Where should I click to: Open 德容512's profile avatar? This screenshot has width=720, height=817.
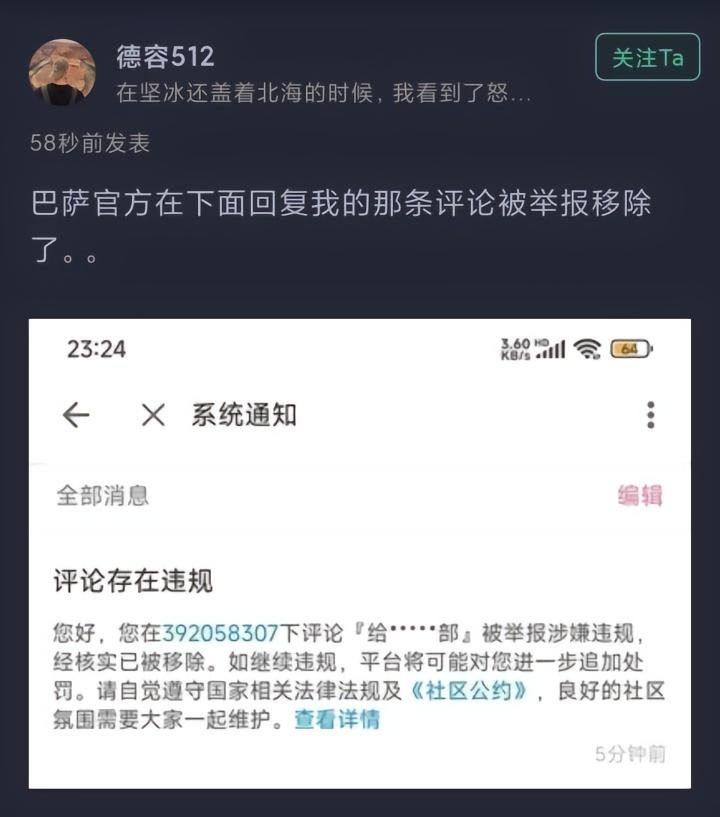pos(62,72)
